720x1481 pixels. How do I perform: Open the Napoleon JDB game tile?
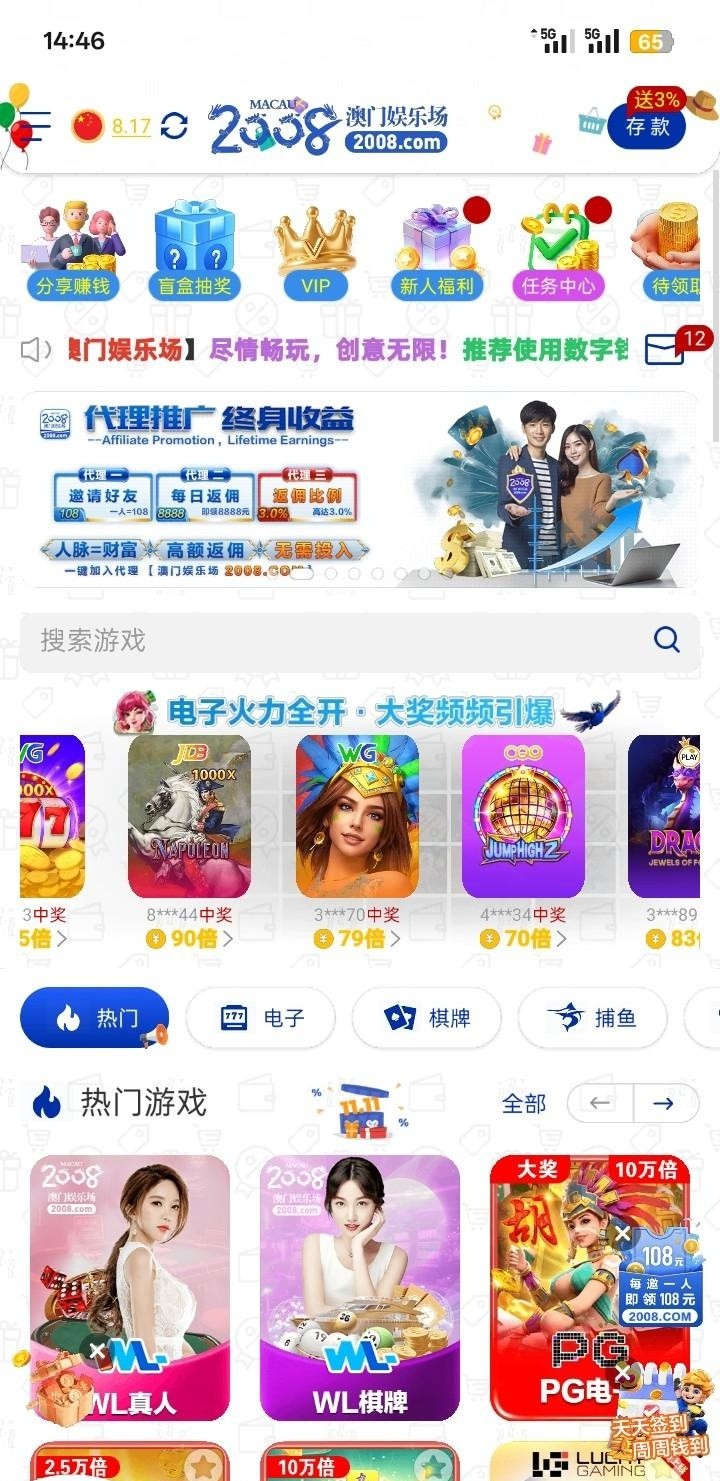(x=189, y=816)
